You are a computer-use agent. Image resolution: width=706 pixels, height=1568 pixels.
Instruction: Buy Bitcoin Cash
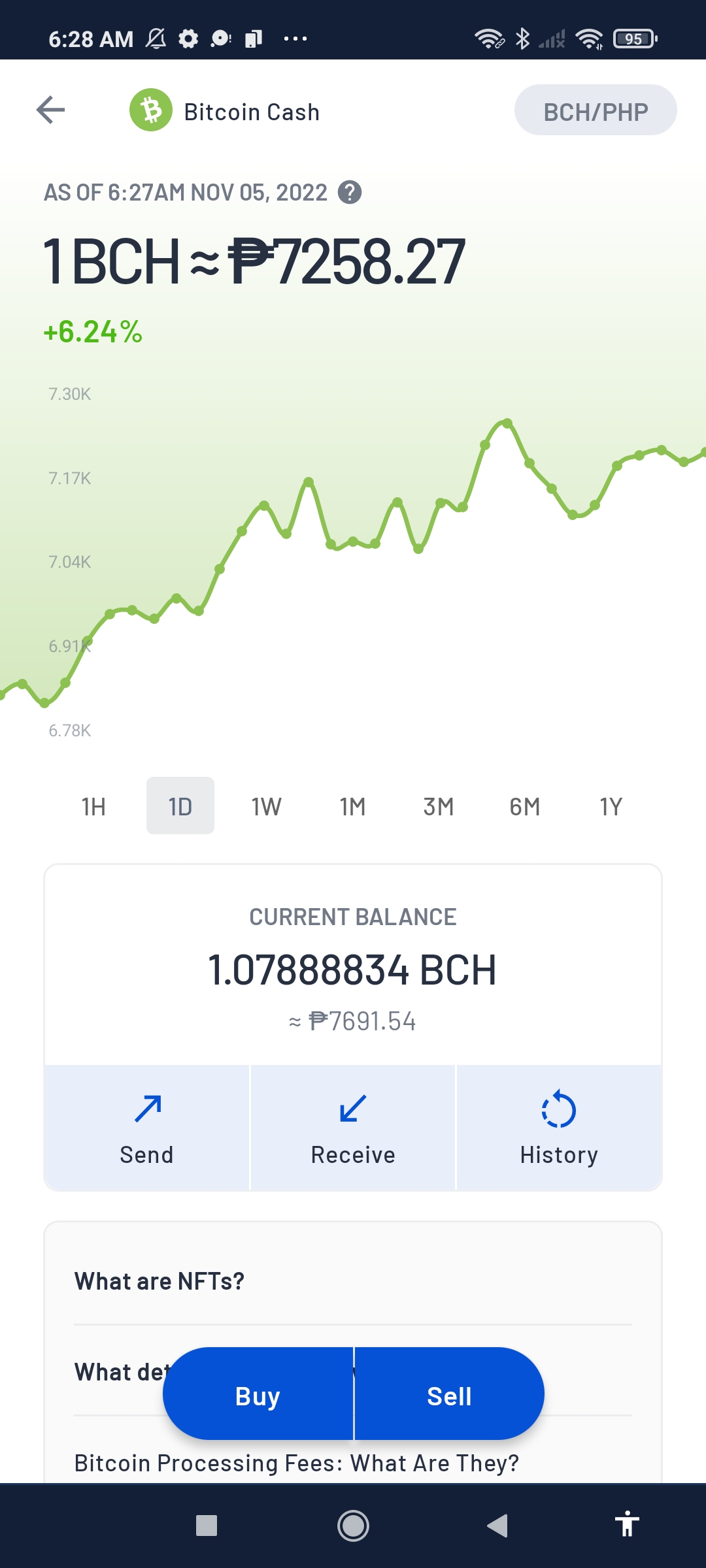(x=258, y=1396)
